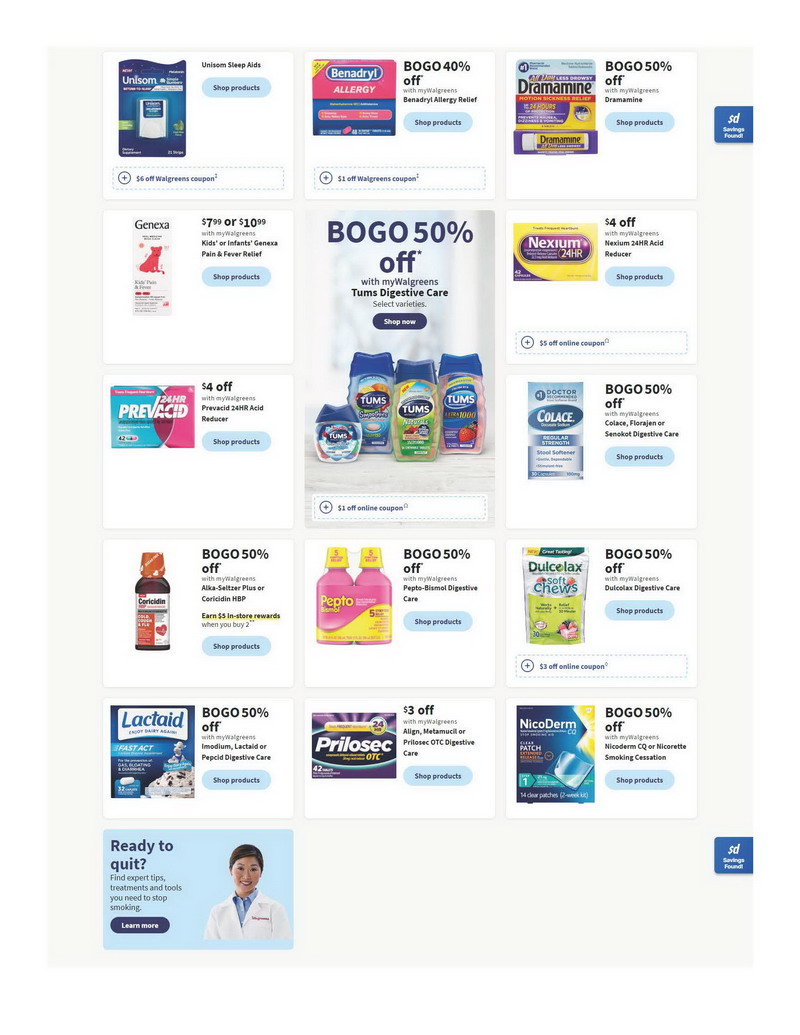Image resolution: width=800 pixels, height=1035 pixels.
Task: Shop Dulcolax Digestive Care products
Action: pyautogui.click(x=639, y=610)
